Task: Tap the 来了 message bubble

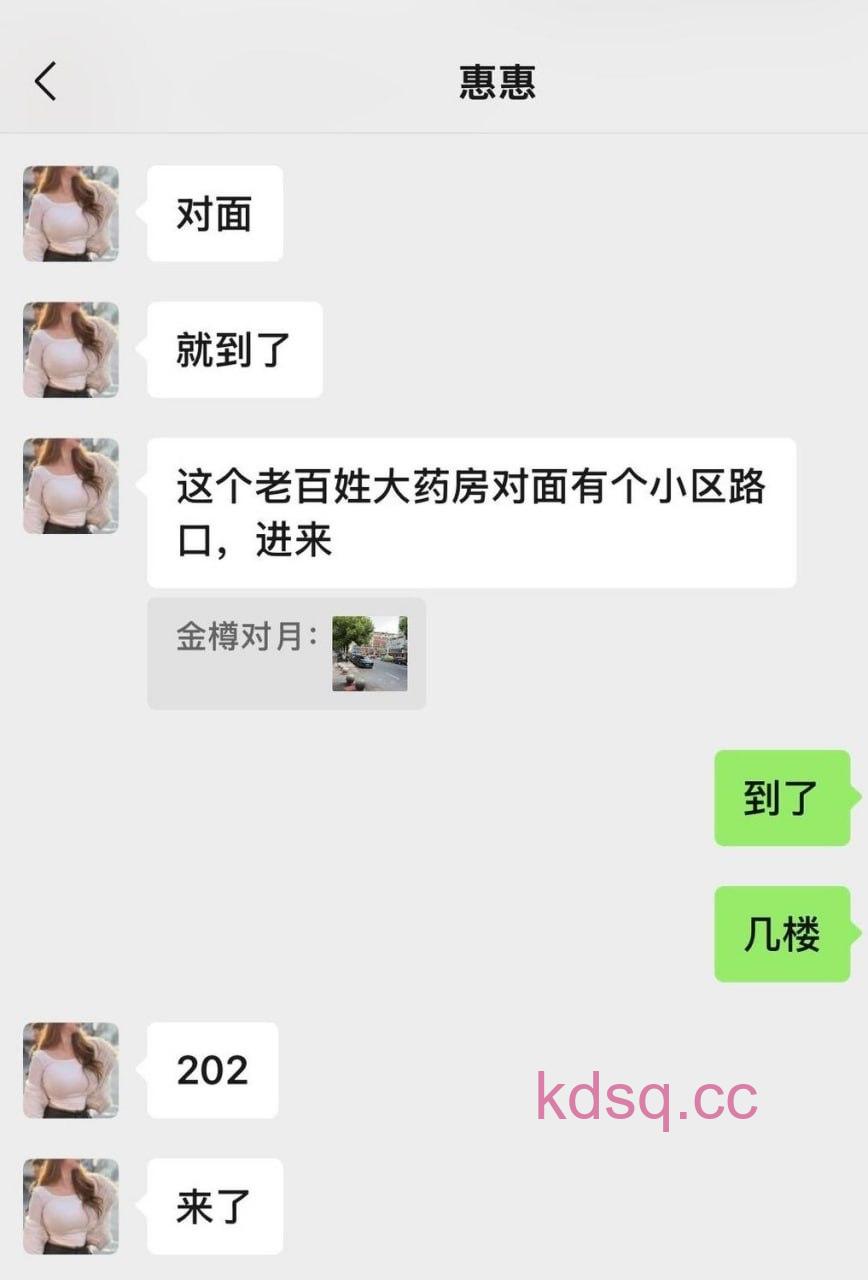Action: [x=213, y=1206]
